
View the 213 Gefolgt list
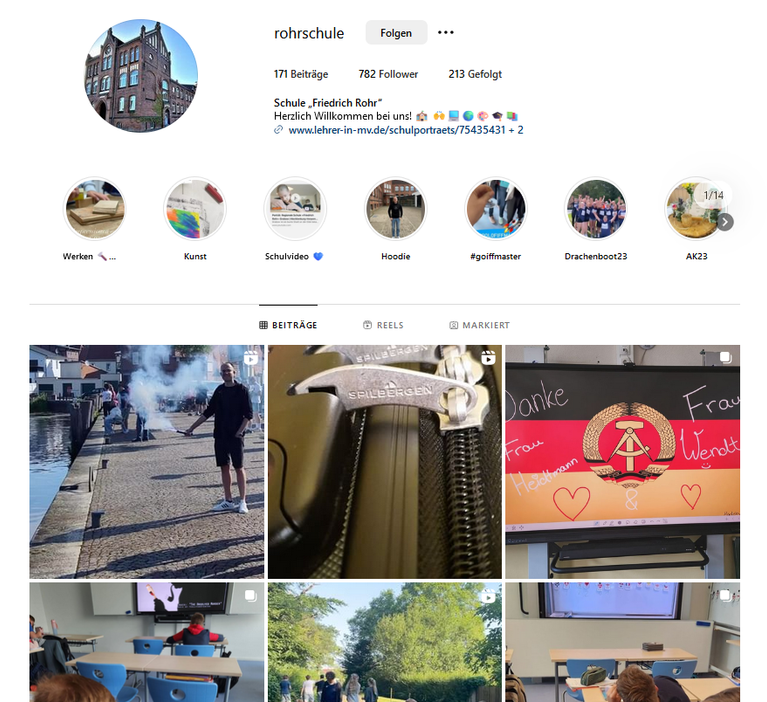click(x=475, y=74)
